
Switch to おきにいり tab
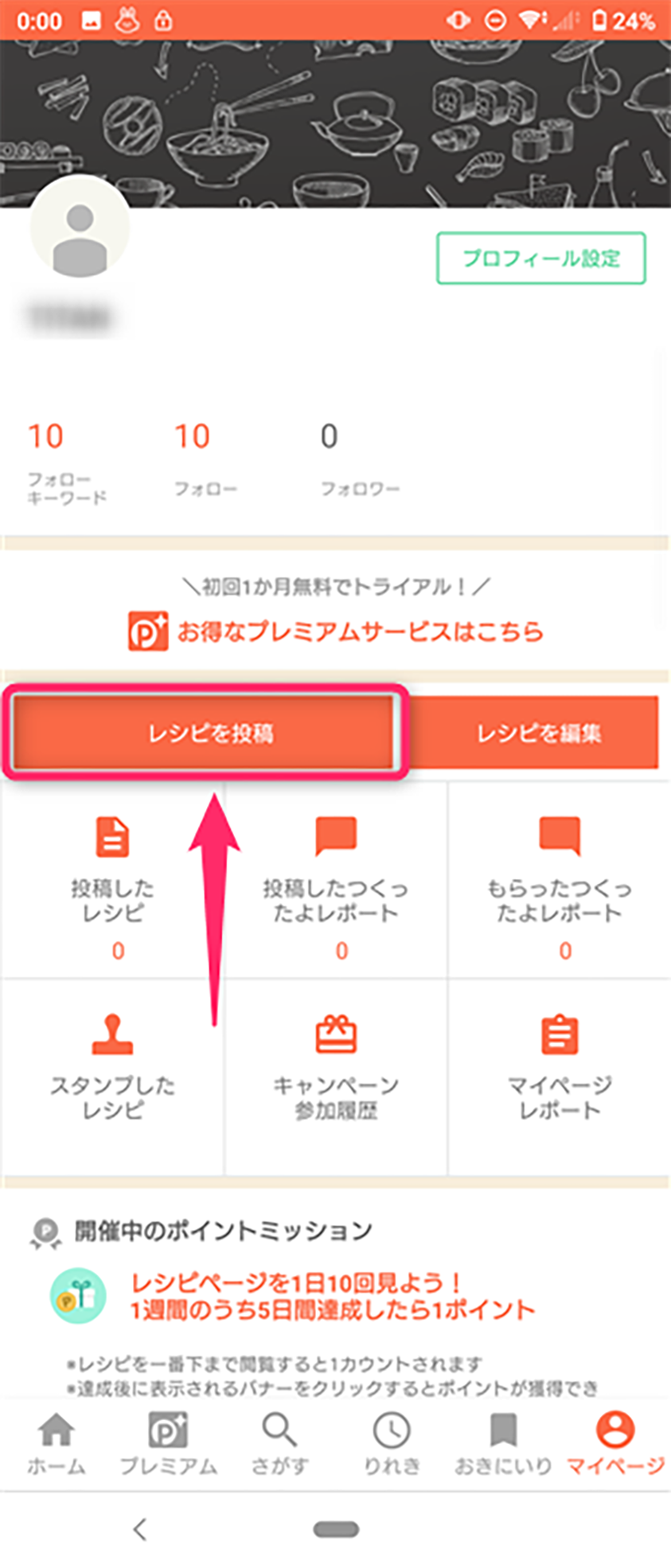[503, 1444]
